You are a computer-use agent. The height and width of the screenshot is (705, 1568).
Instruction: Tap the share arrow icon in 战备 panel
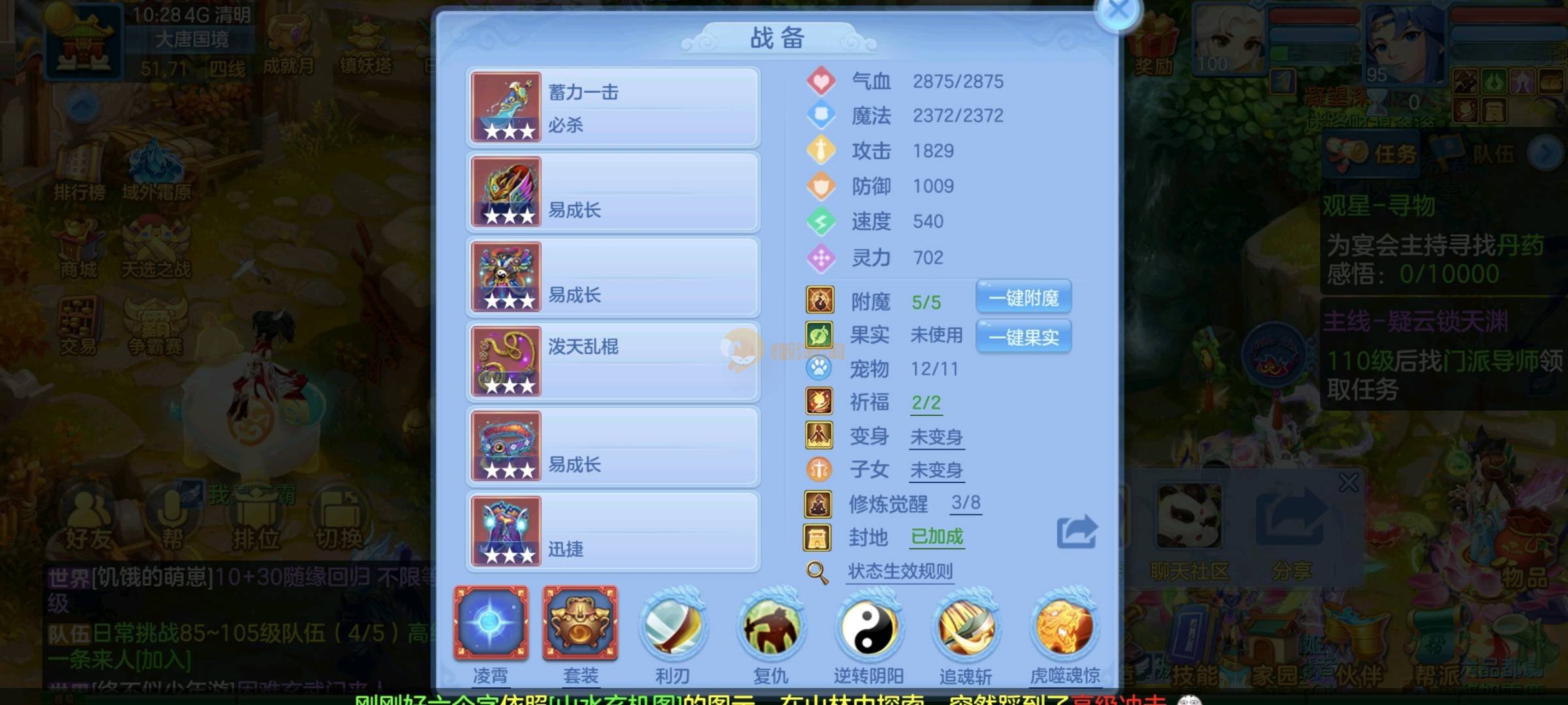[x=1077, y=531]
